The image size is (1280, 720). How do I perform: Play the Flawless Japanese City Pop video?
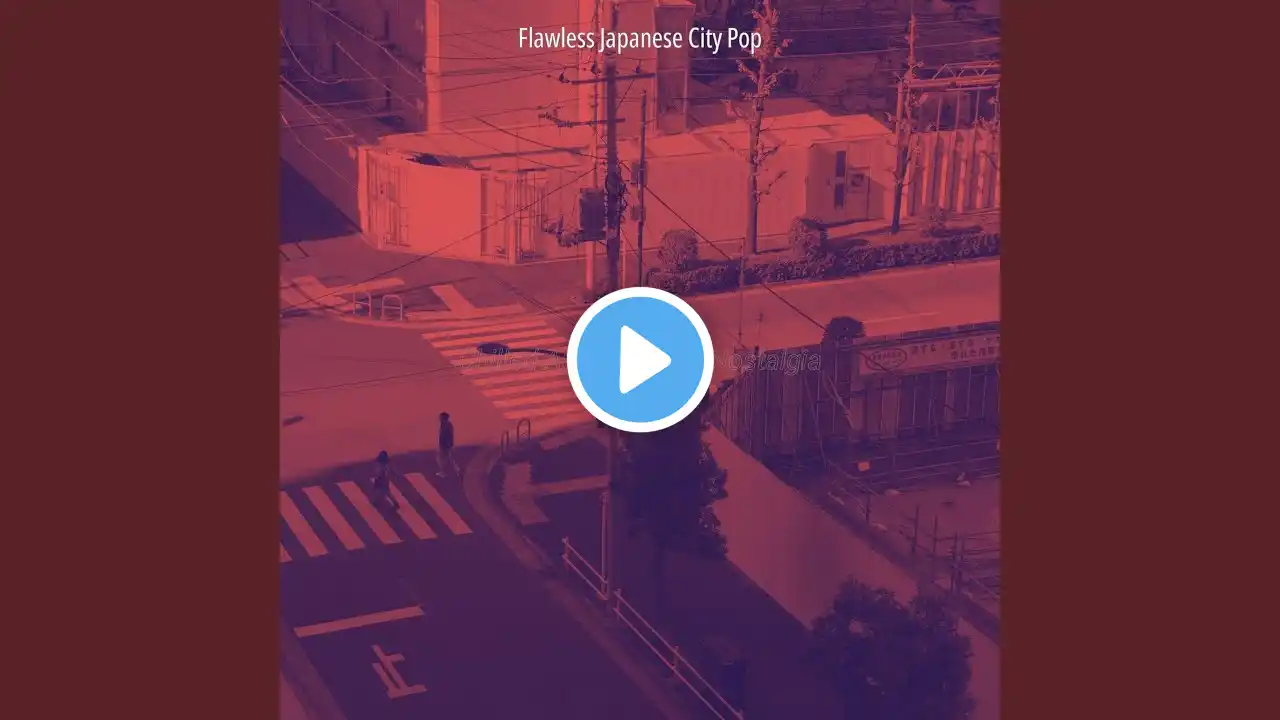640,360
